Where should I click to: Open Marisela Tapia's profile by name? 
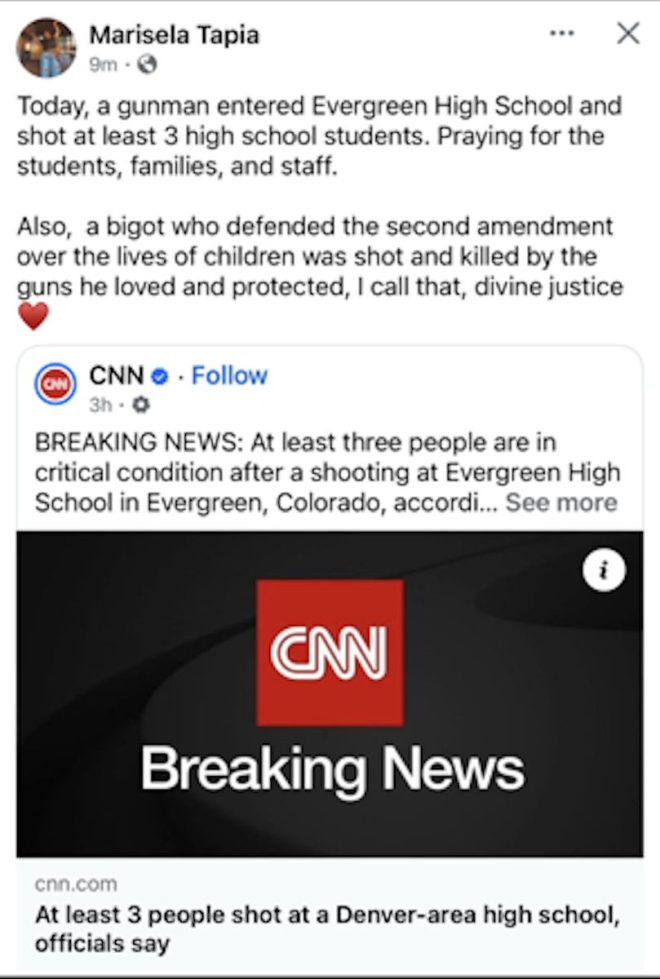[174, 34]
